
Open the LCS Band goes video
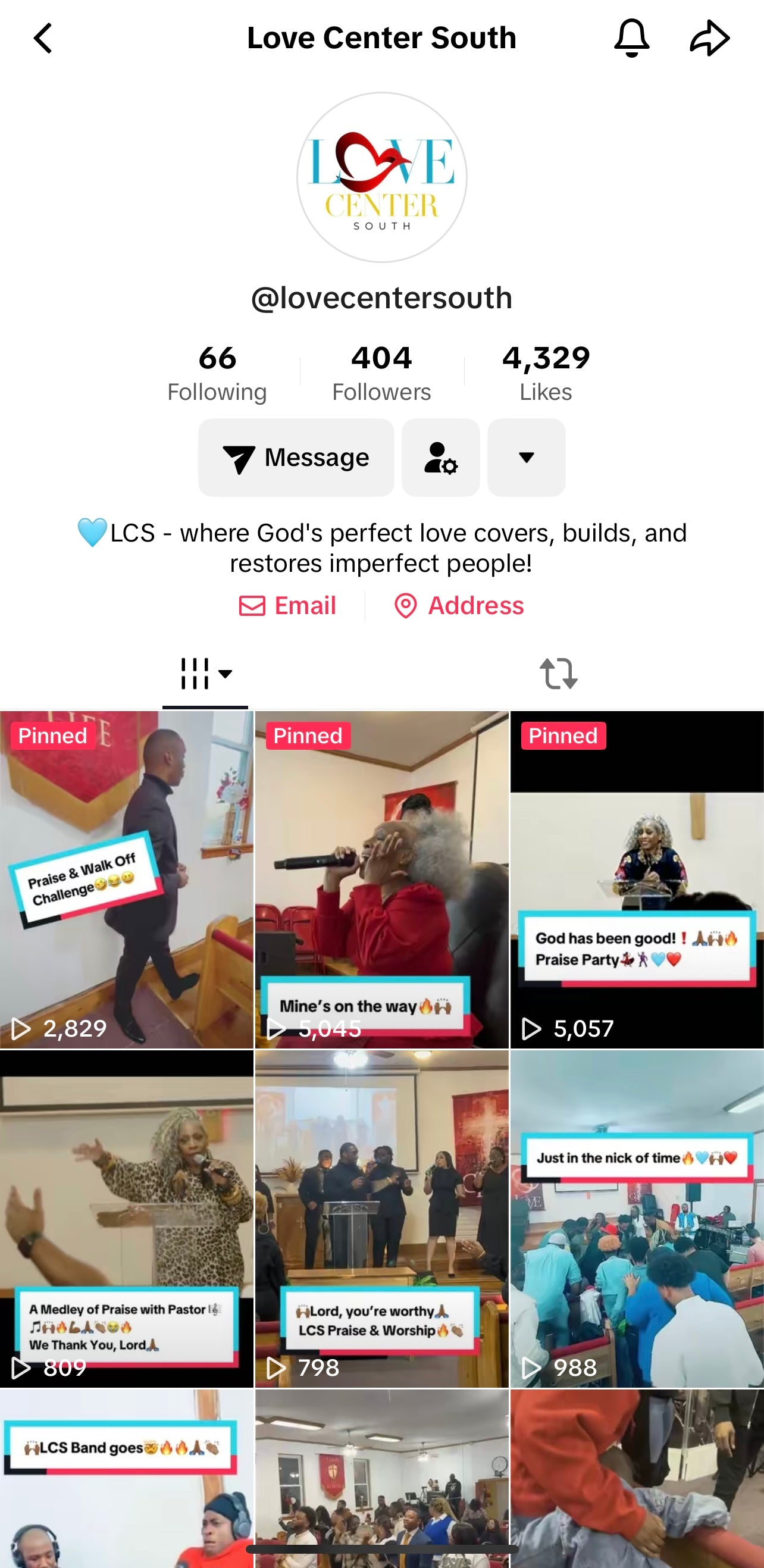pyautogui.click(x=127, y=1479)
